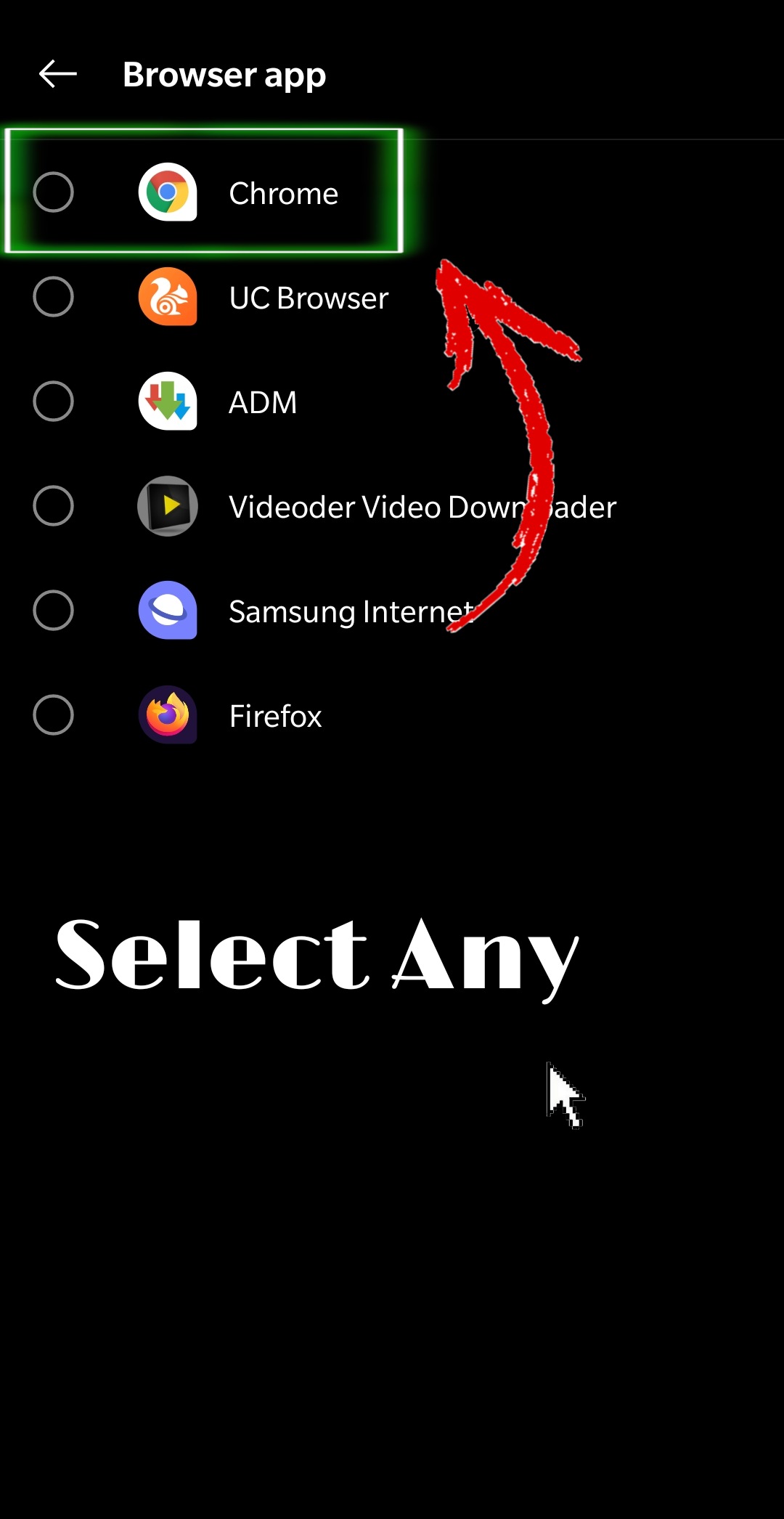Pick ADM as the browser app
This screenshot has height=1519, width=784.
(x=54, y=402)
